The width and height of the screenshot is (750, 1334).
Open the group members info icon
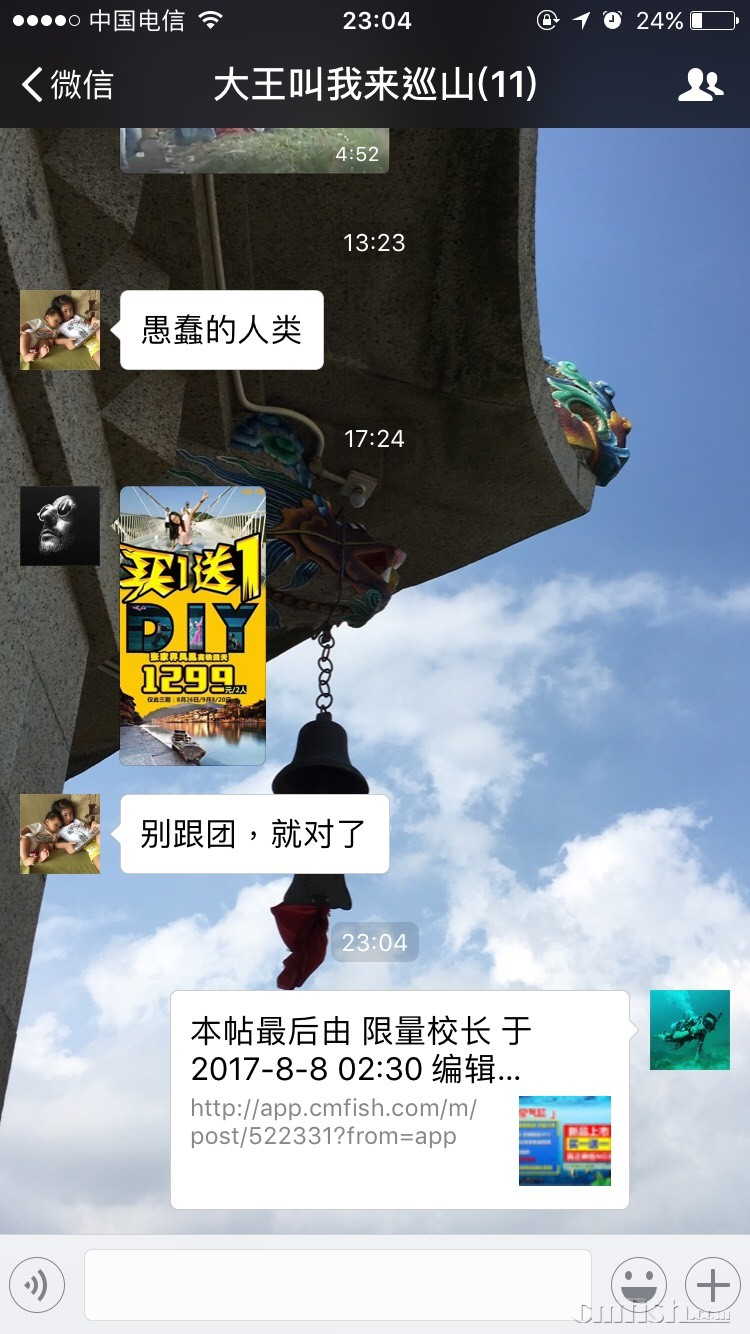(x=700, y=86)
